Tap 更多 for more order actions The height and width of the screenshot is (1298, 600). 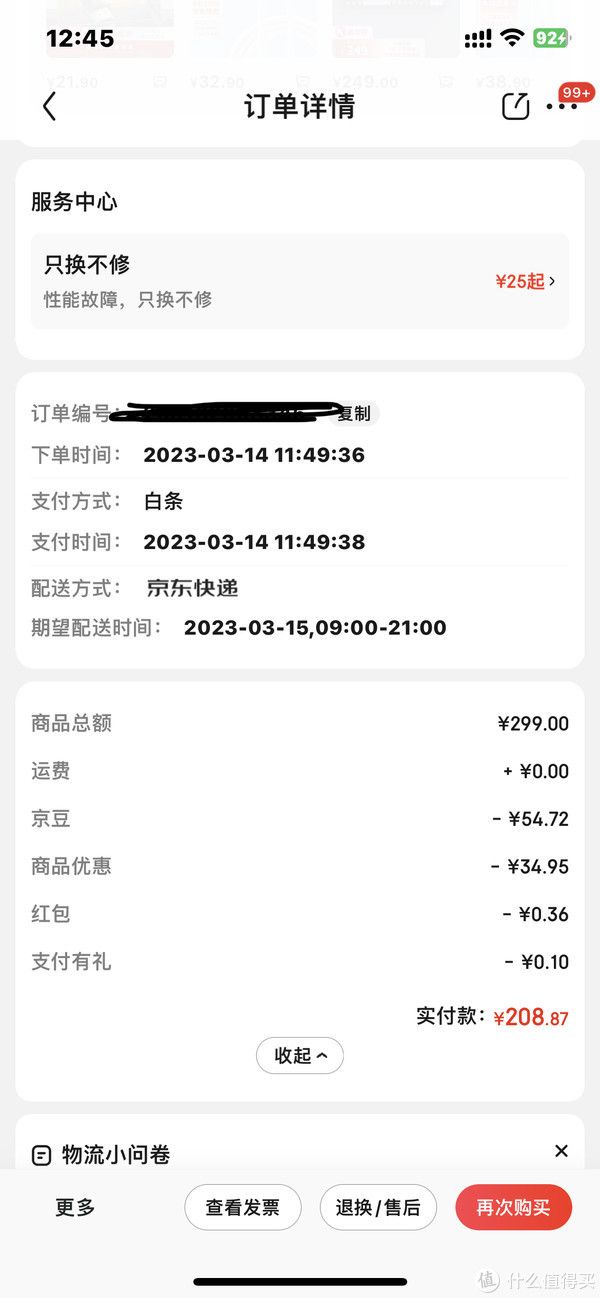coord(75,1207)
